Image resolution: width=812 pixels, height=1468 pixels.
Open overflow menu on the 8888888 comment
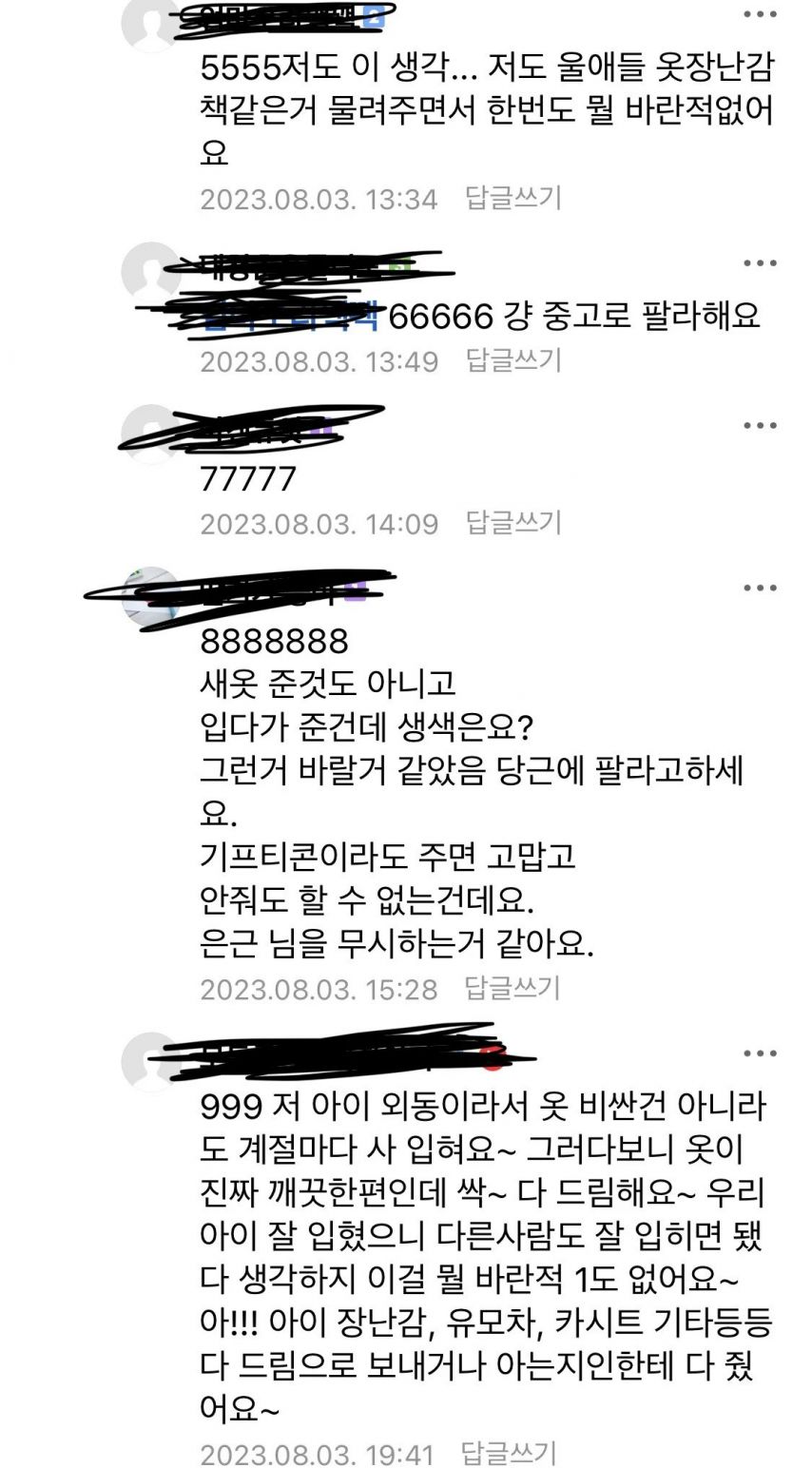pos(760,589)
